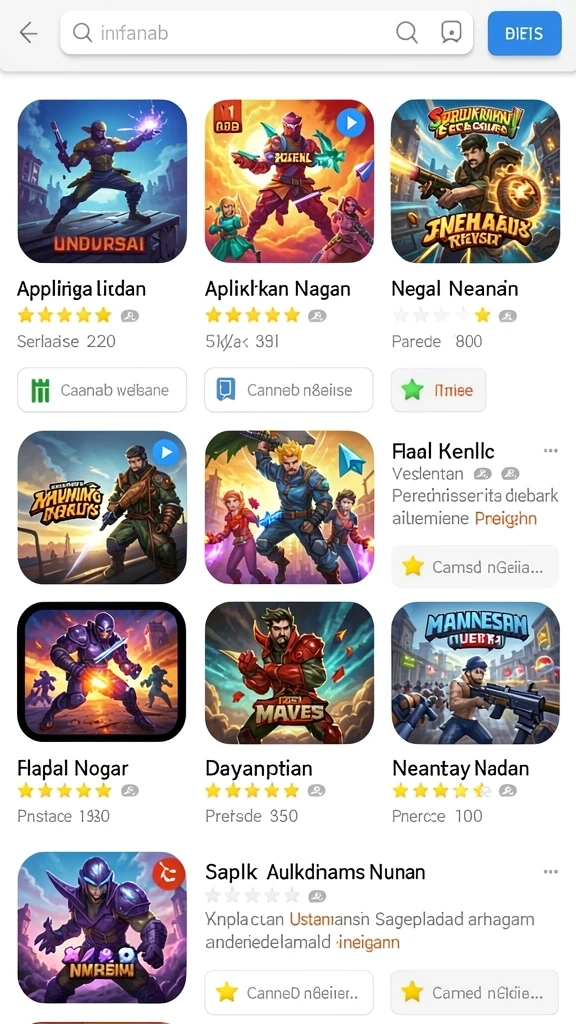Open overflow menu beside Flaal Kenllc
This screenshot has width=576, height=1024.
pos(551,451)
